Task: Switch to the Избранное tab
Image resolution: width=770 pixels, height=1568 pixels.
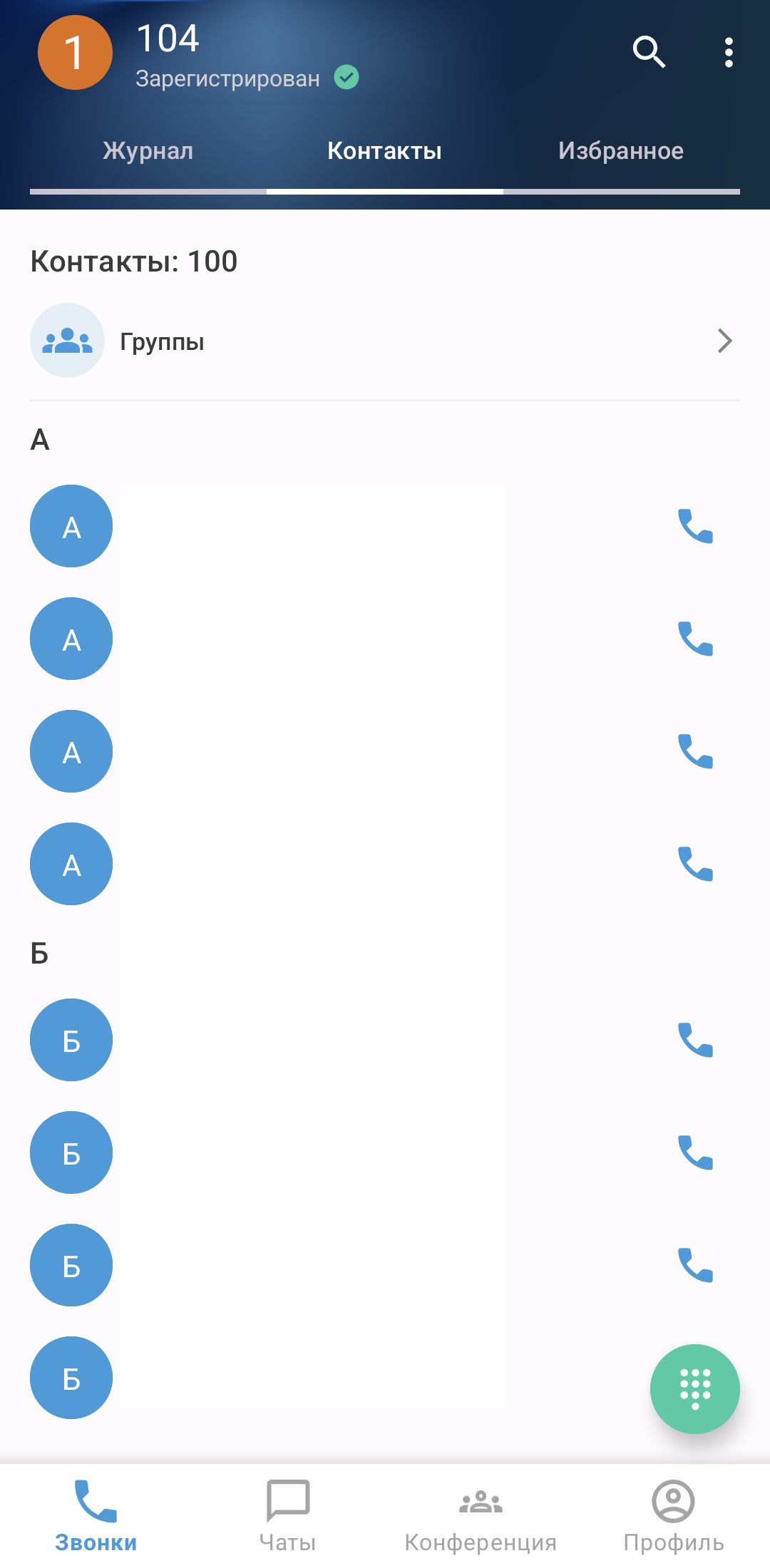Action: (x=621, y=151)
